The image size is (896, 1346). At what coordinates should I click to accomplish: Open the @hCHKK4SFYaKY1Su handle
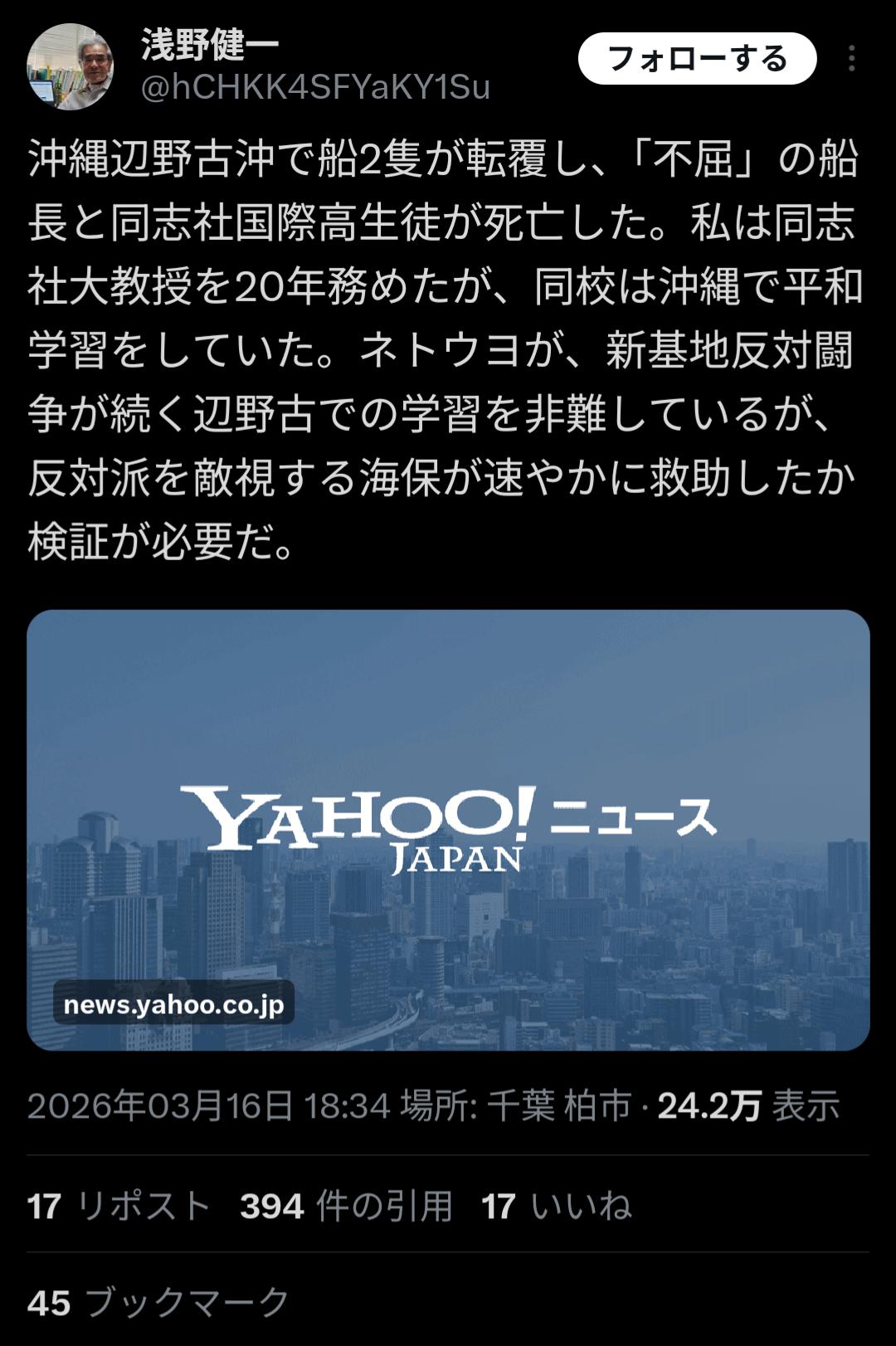315,87
